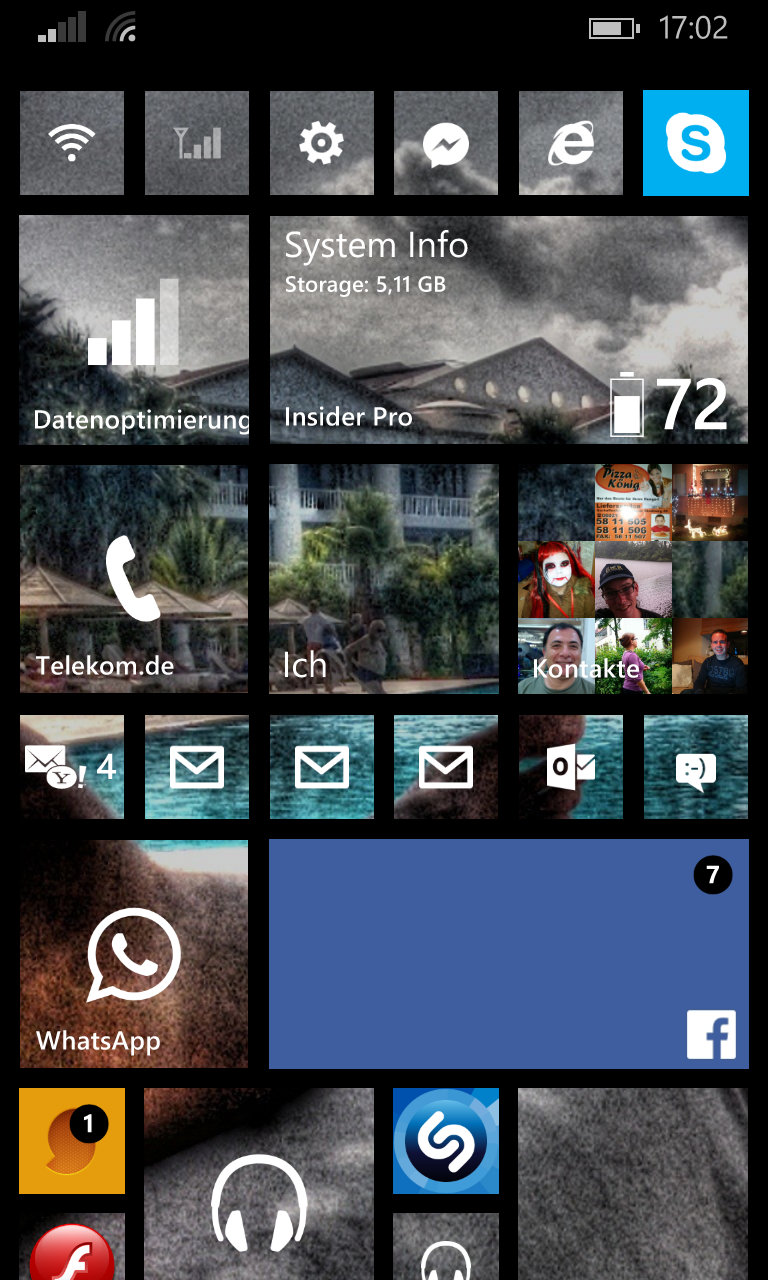The width and height of the screenshot is (768, 1280).
Task: Open the cellular network tile
Action: (x=197, y=143)
